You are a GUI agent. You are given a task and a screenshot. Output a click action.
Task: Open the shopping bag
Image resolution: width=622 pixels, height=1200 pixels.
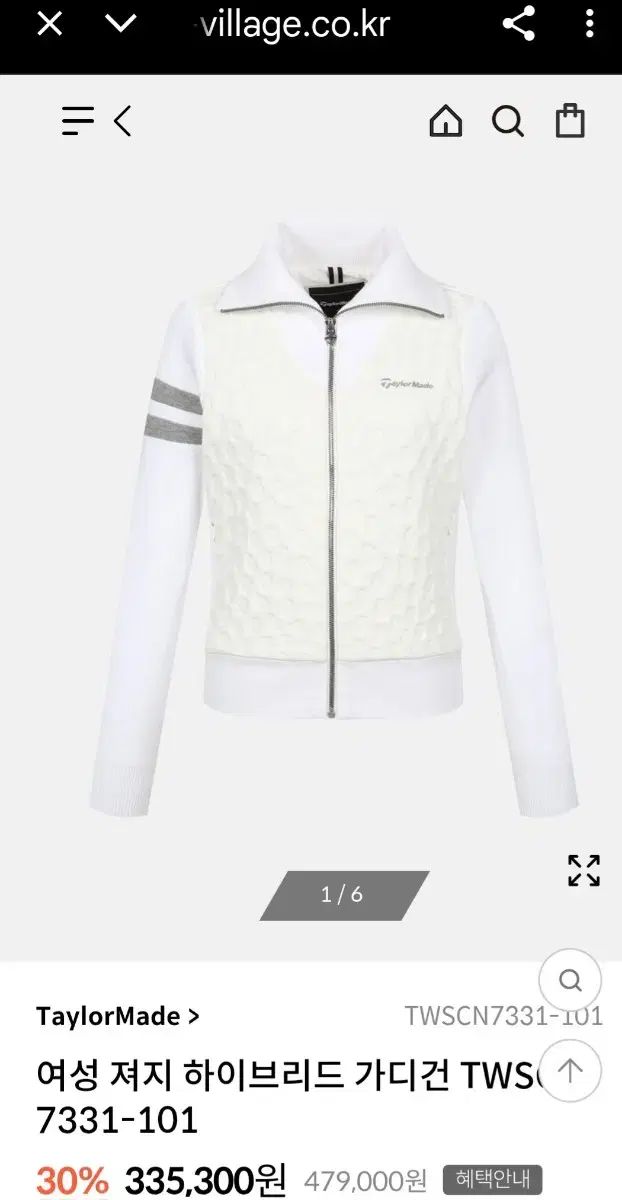[x=570, y=122]
